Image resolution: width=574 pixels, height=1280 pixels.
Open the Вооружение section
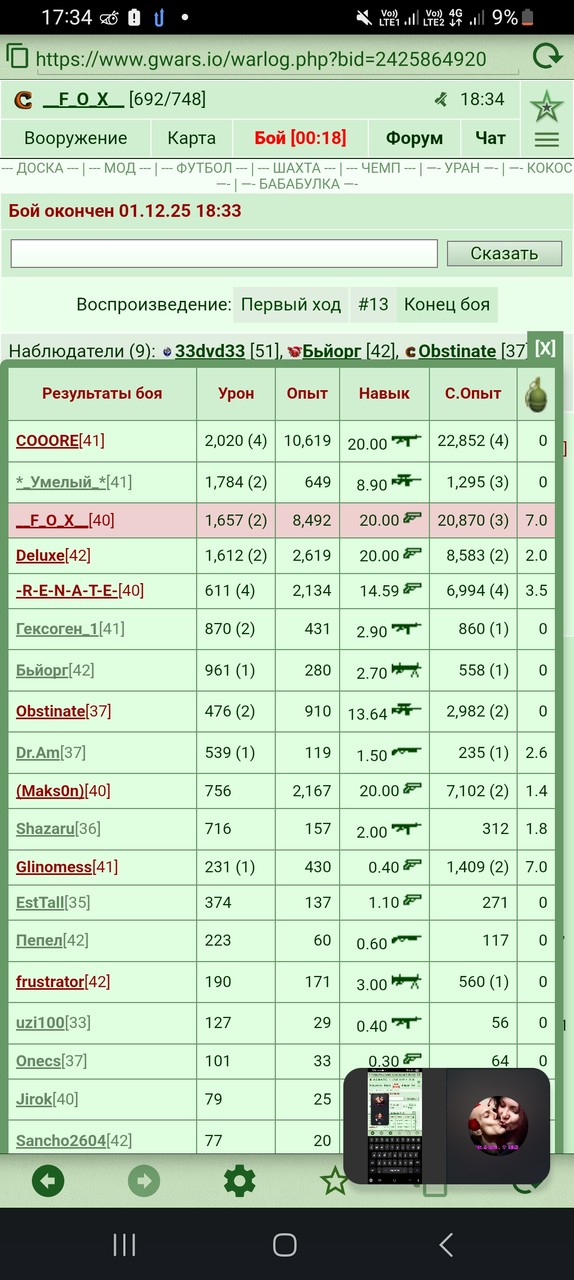[76, 138]
